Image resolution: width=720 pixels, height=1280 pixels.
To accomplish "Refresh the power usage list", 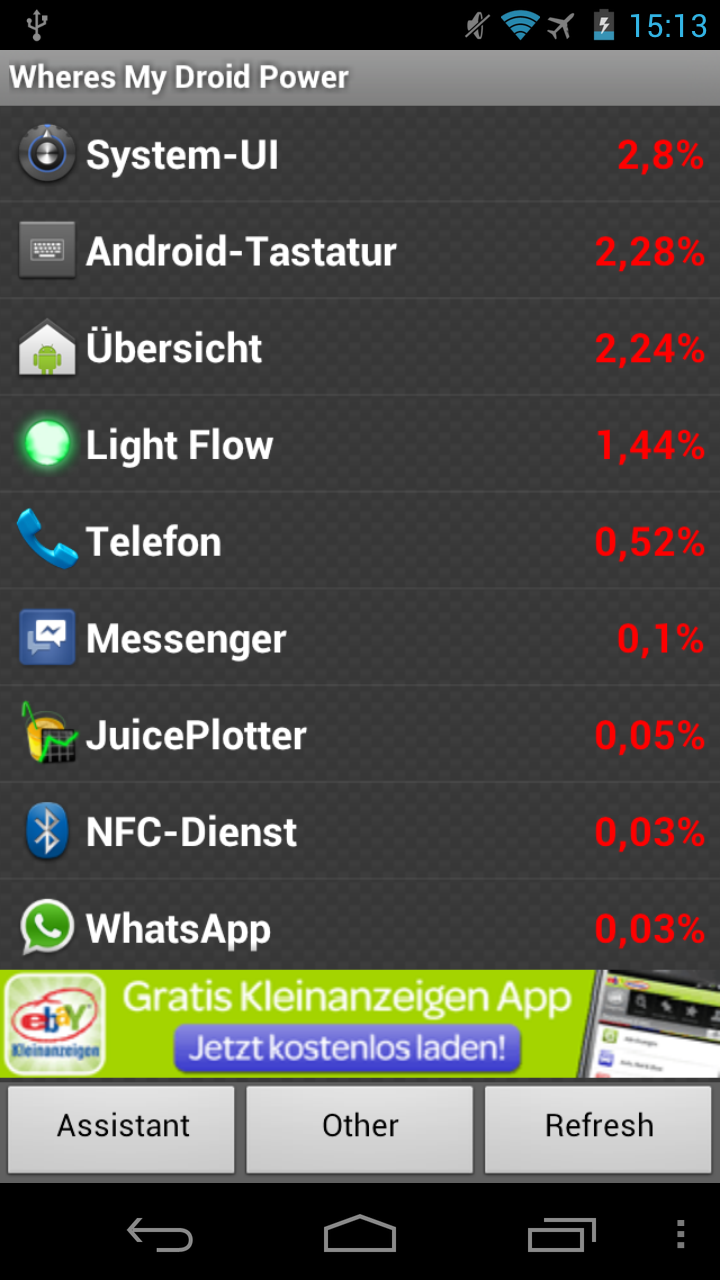I will (598, 1128).
